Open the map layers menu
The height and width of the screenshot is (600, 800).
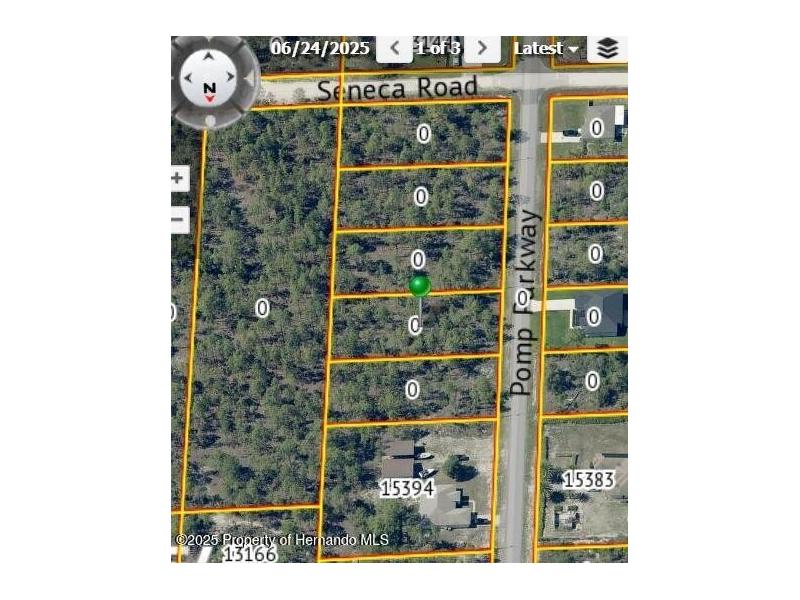tap(607, 48)
